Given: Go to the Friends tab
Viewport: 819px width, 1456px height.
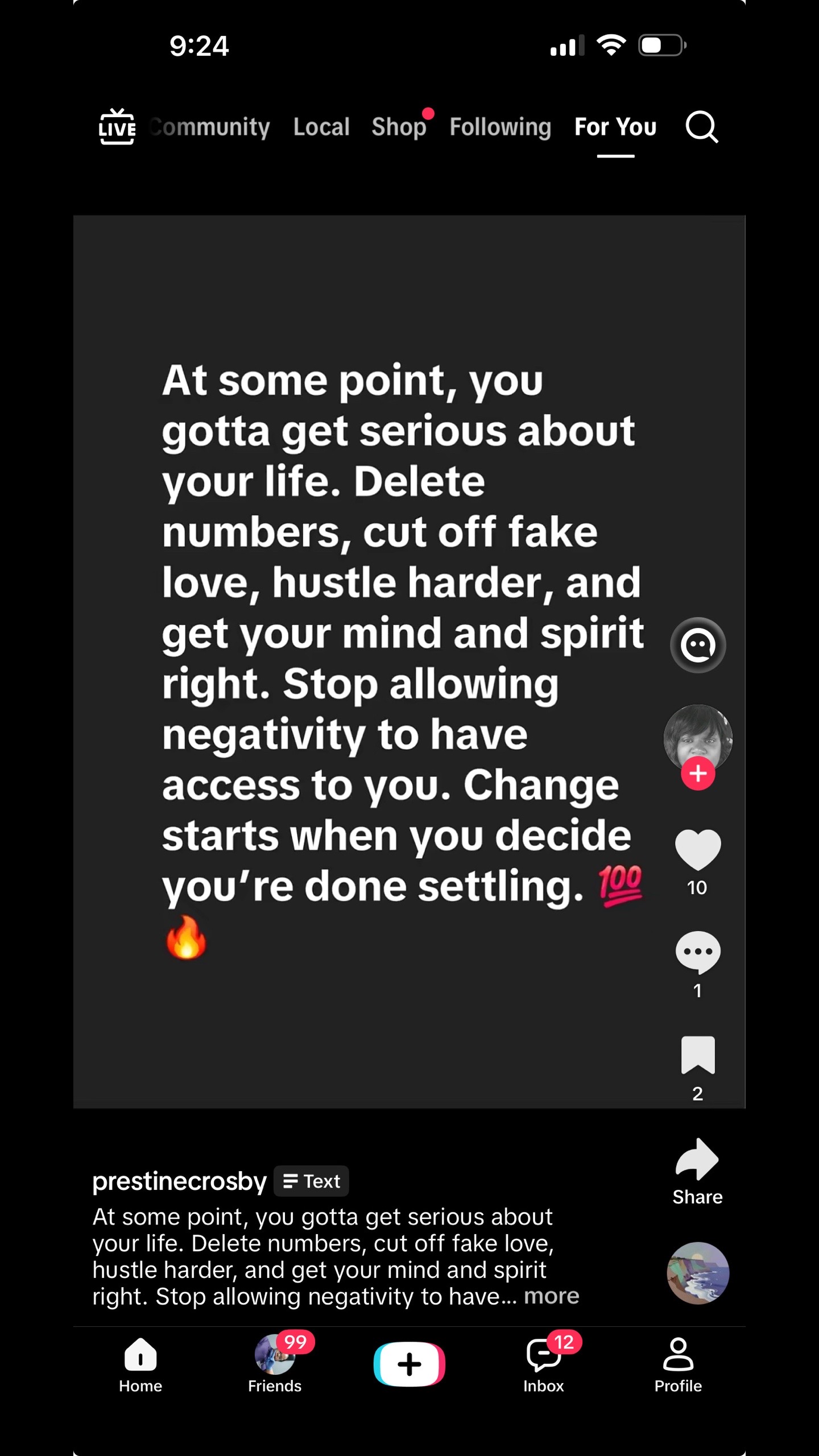Looking at the screenshot, I should click(275, 1364).
